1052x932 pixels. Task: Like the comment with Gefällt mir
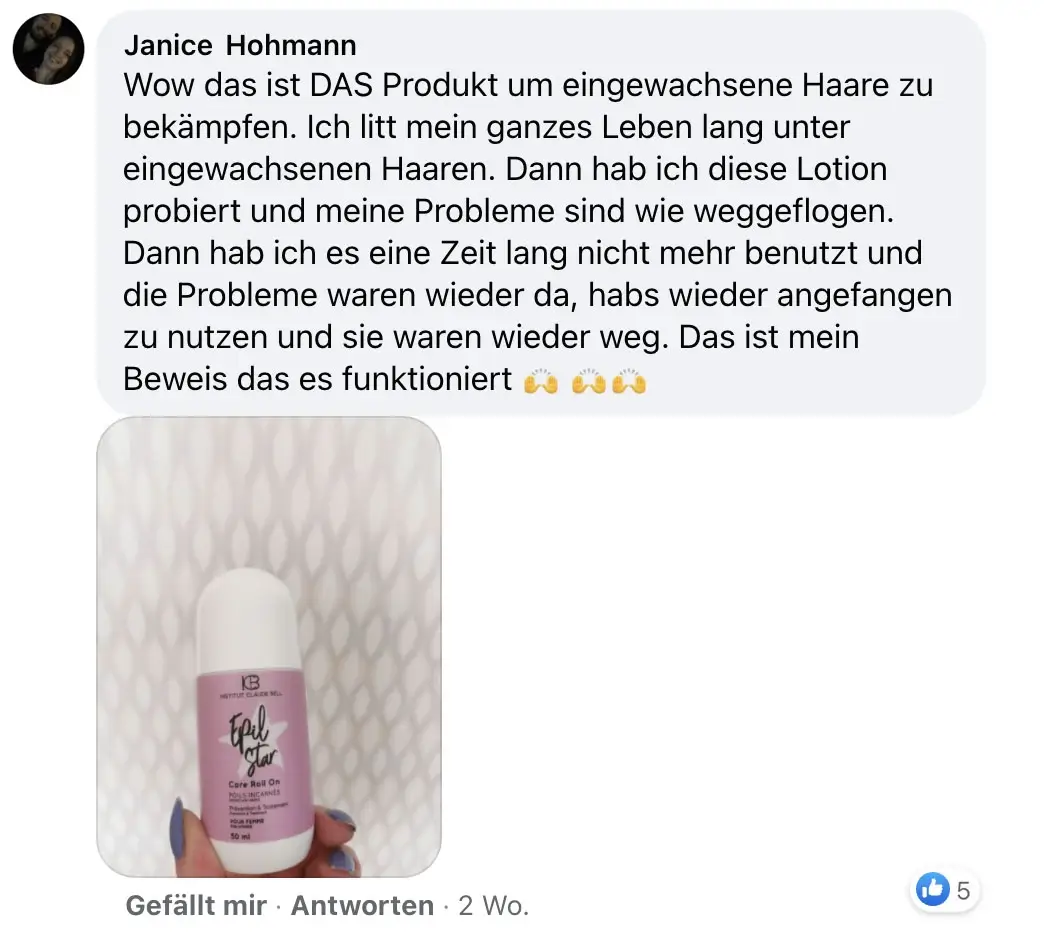pos(196,906)
